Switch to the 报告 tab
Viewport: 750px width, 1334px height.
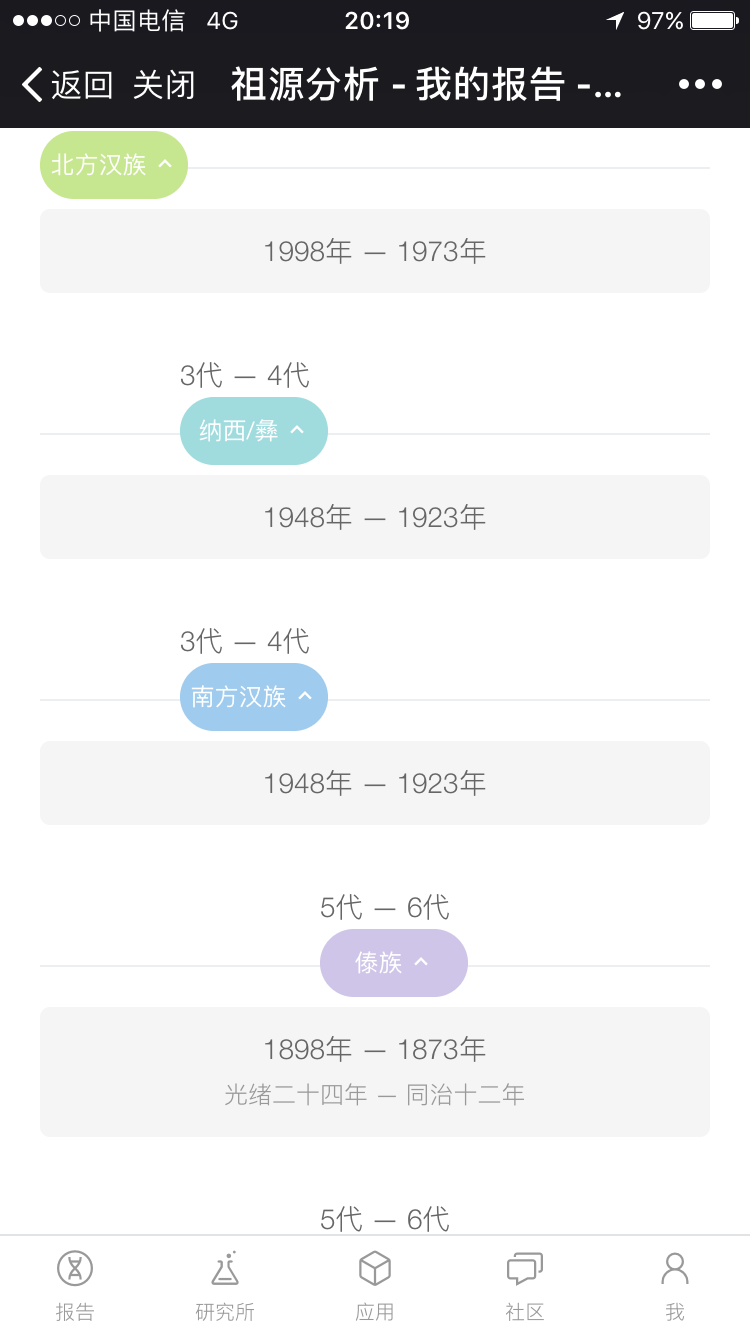pyautogui.click(x=75, y=1286)
